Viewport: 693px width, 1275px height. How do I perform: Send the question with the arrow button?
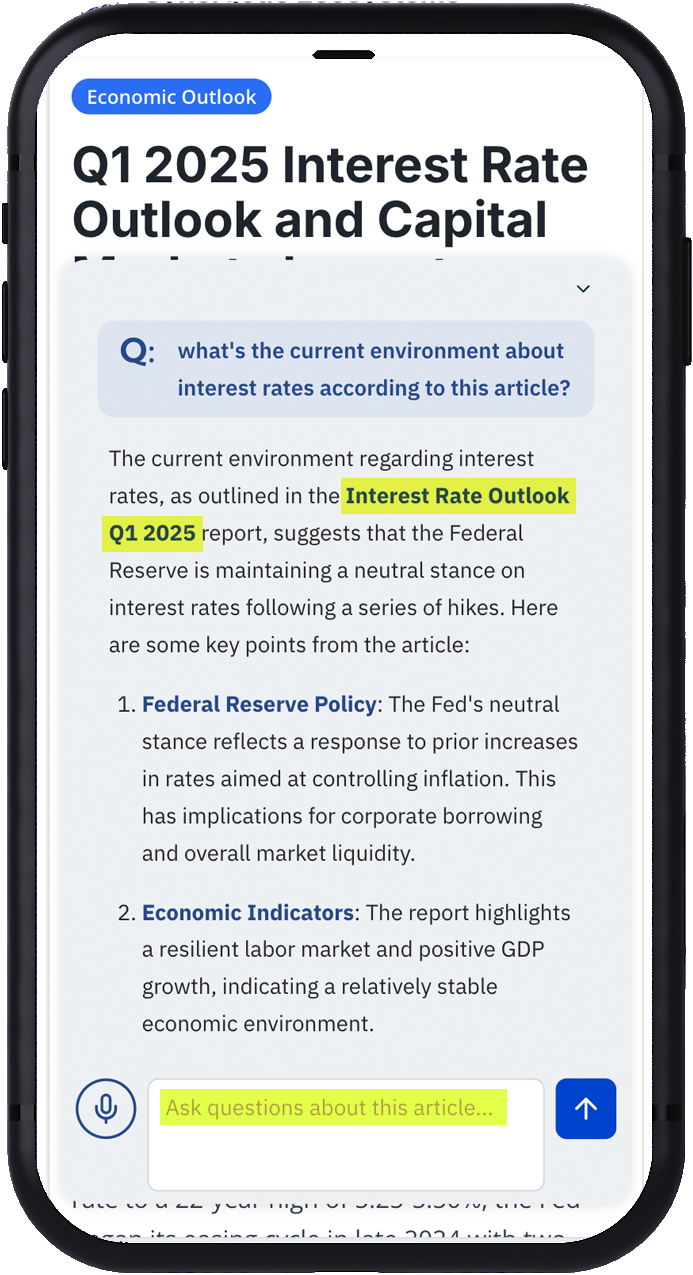[x=586, y=1108]
